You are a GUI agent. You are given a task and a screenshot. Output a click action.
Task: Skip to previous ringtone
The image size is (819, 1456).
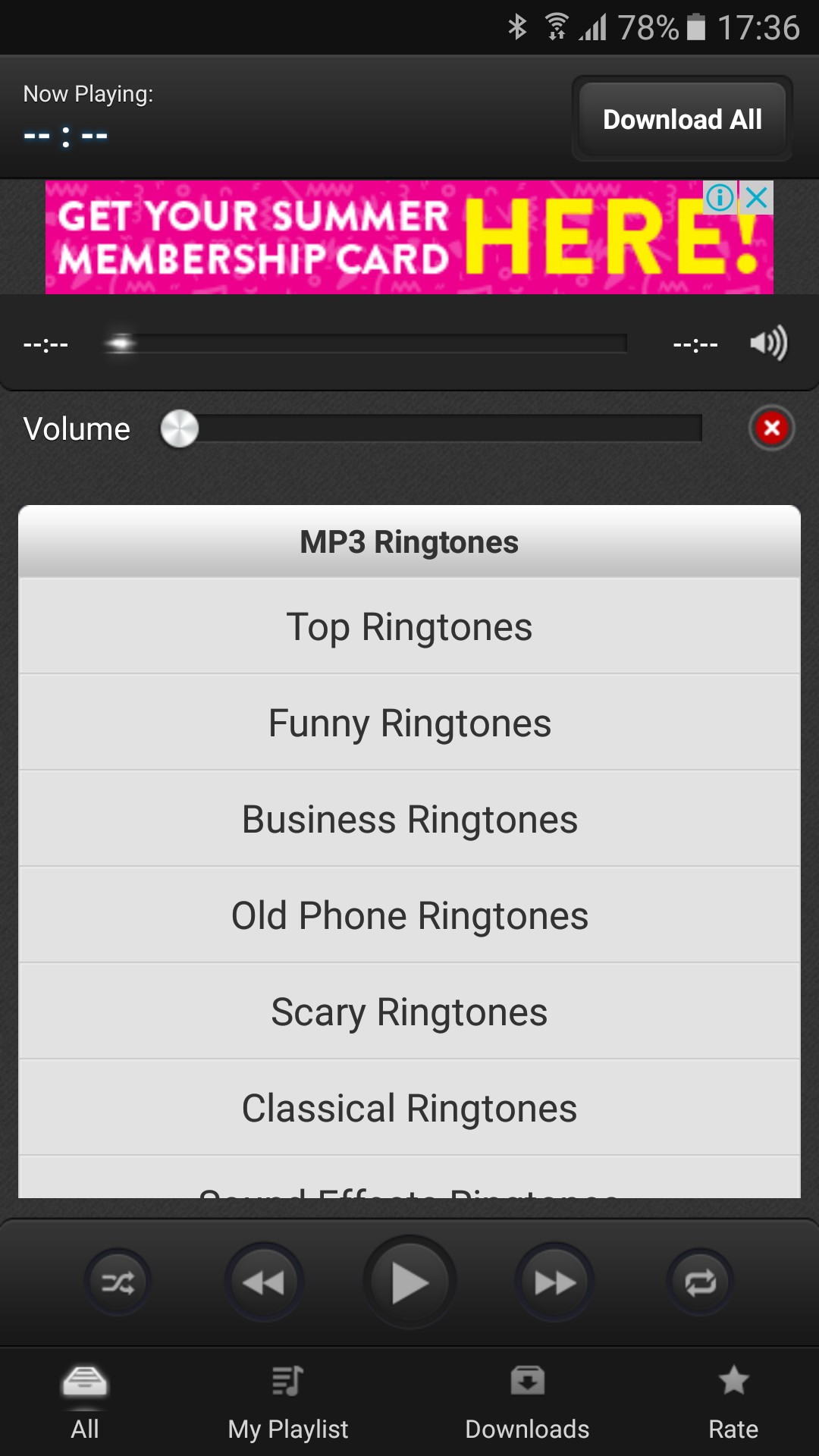click(x=263, y=1282)
